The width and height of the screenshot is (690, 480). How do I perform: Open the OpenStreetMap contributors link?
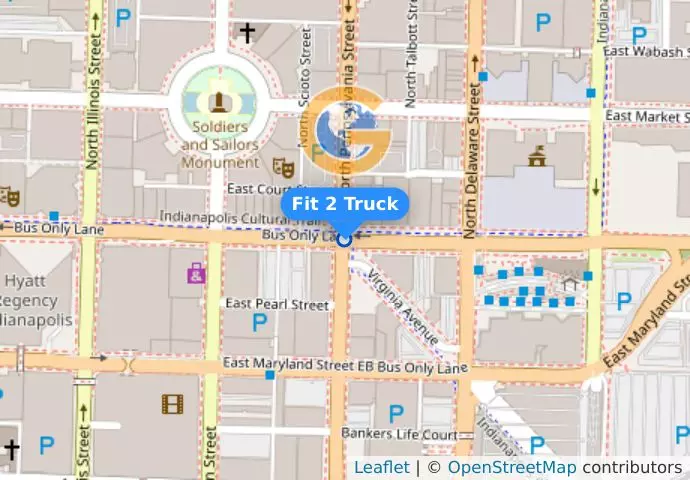(x=511, y=467)
